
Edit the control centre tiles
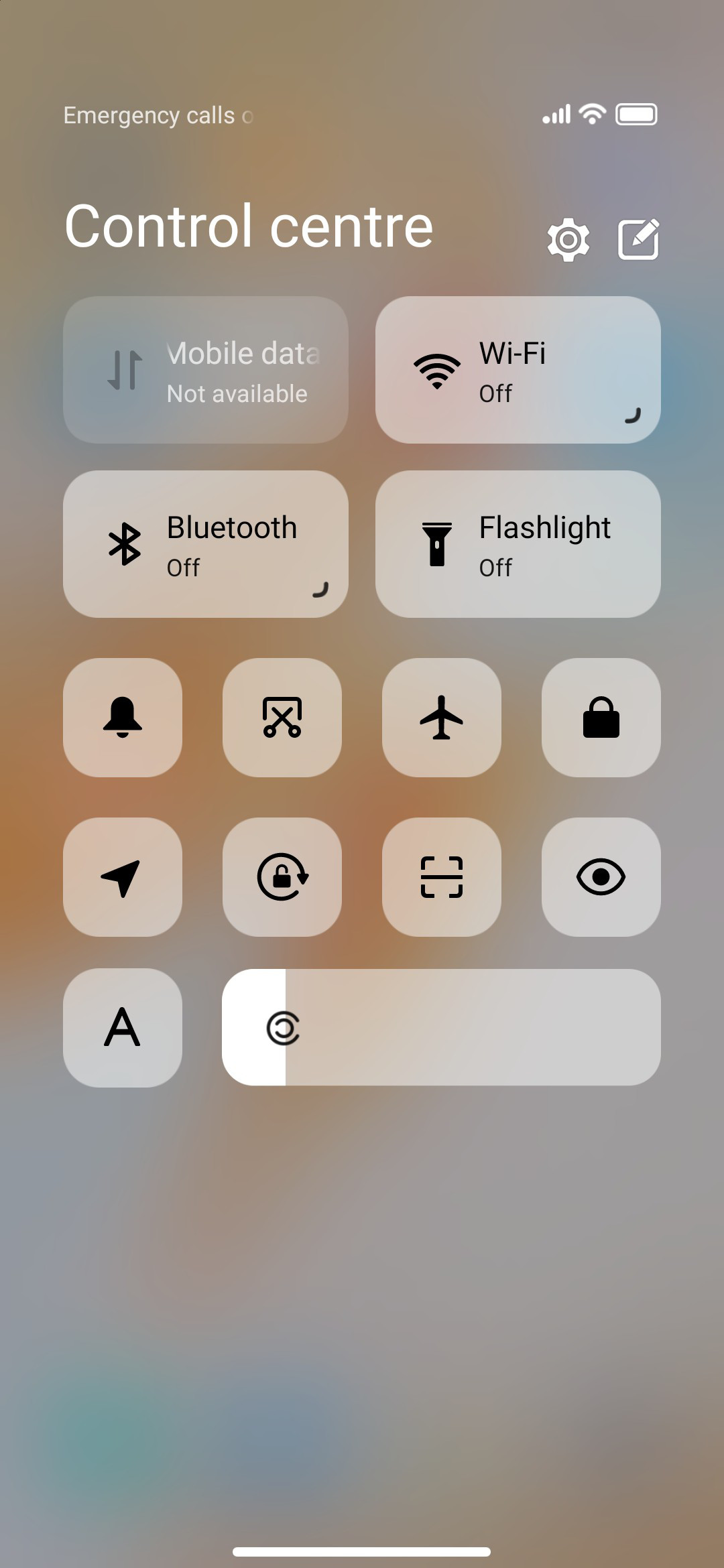tap(638, 239)
